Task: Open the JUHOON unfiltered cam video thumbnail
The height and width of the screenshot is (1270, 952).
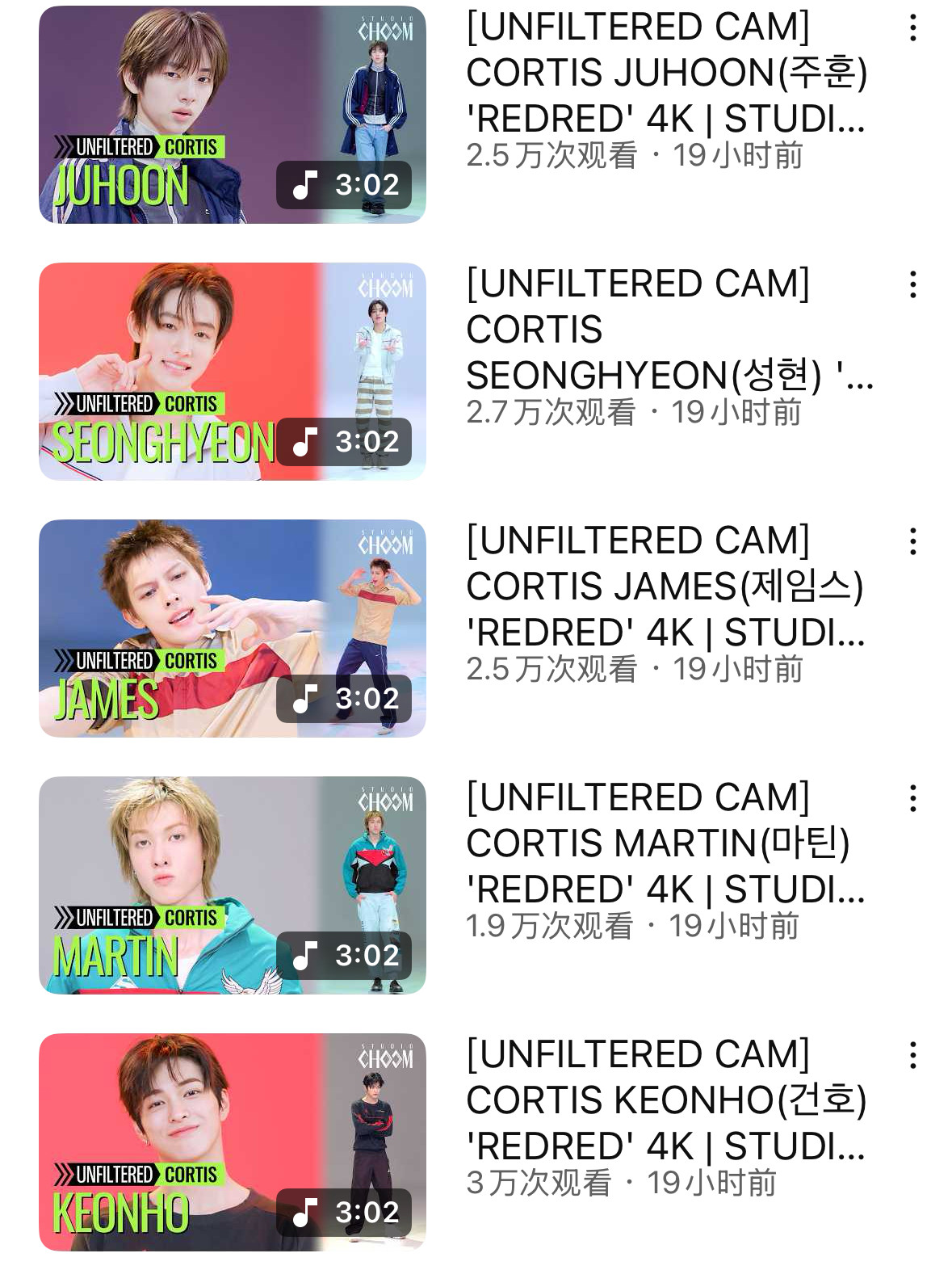Action: pos(232,115)
